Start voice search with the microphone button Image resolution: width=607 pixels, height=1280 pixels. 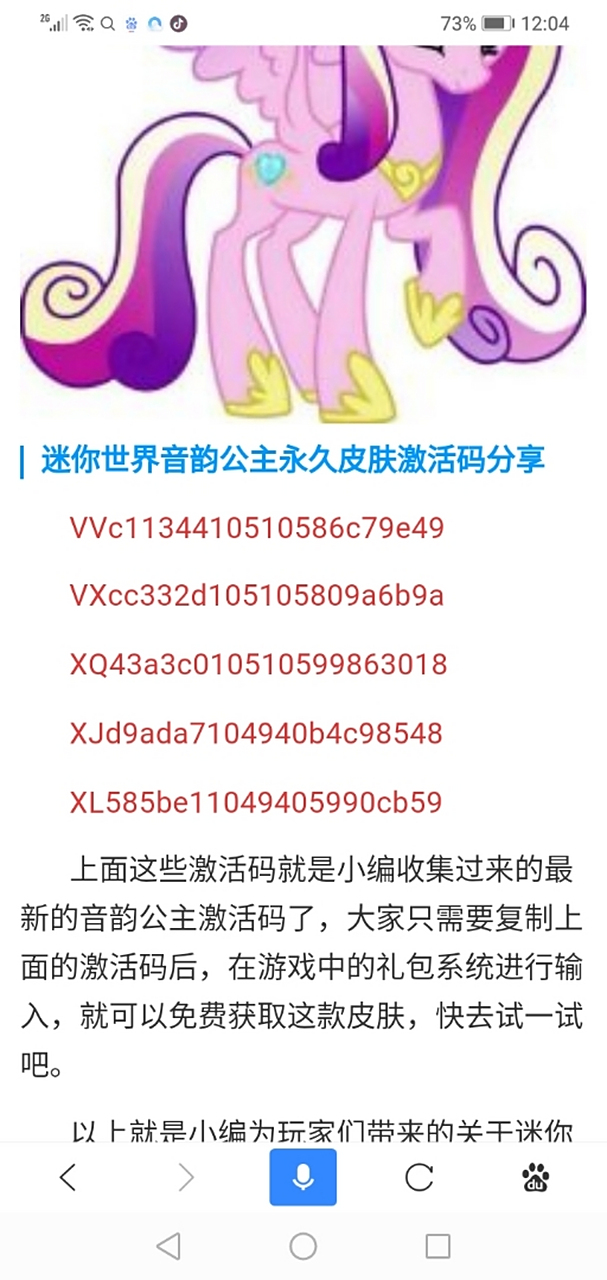point(303,1178)
